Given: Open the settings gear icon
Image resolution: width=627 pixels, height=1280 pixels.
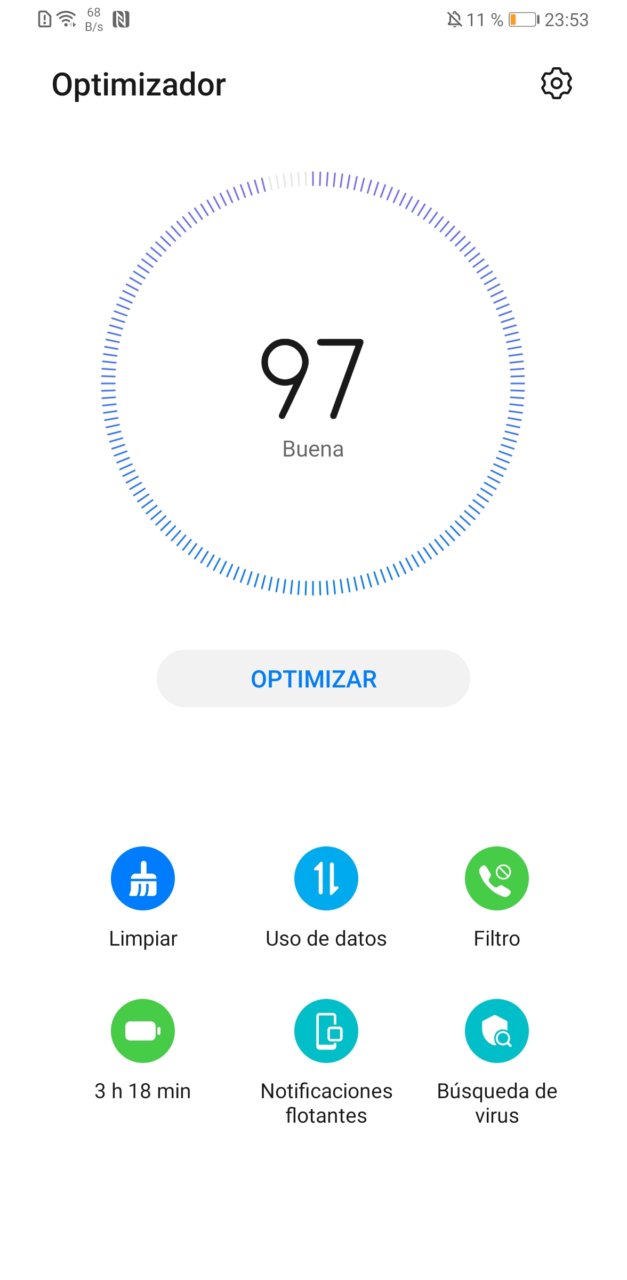Looking at the screenshot, I should pos(556,83).
